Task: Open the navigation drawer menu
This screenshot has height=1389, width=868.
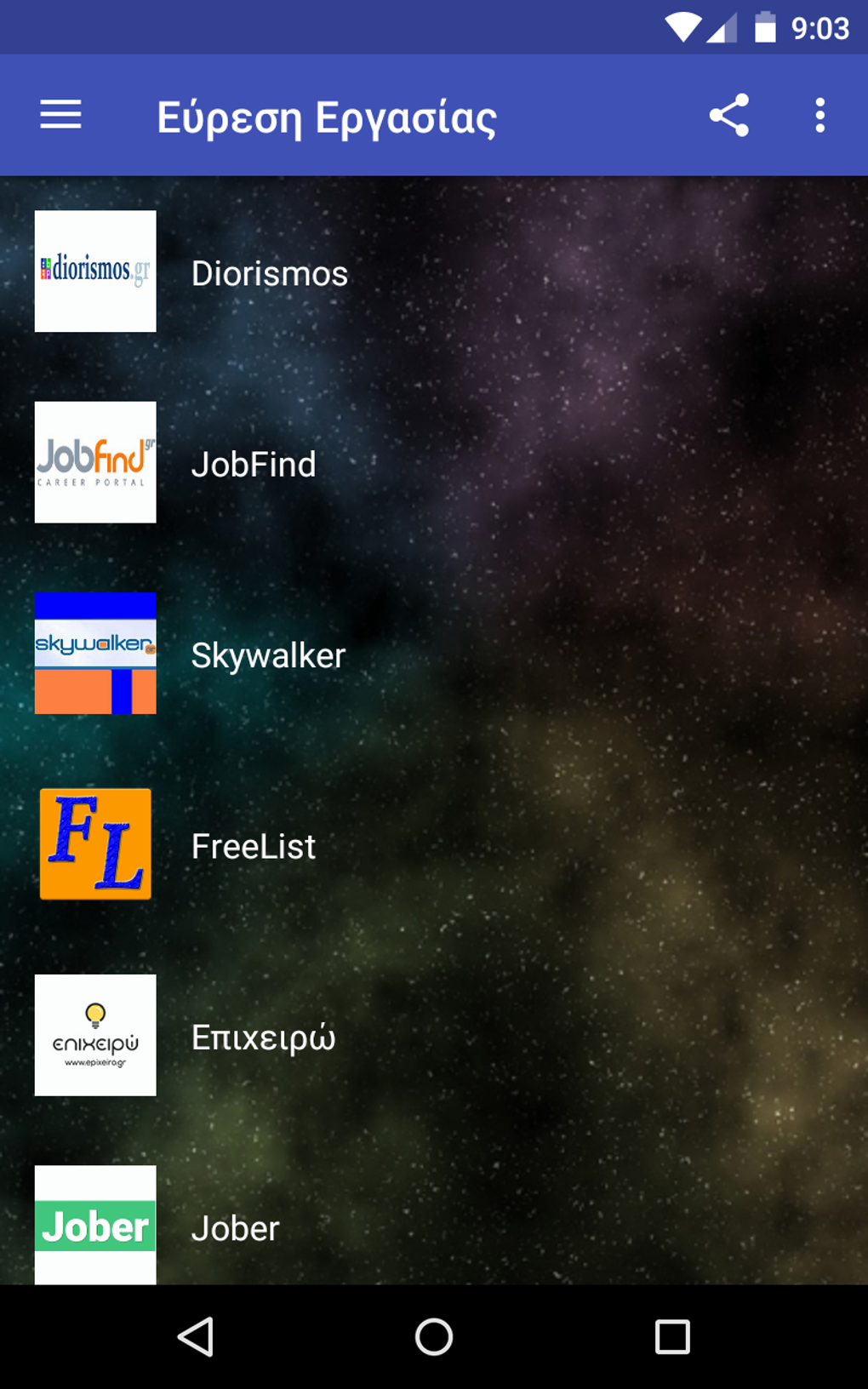Action: [60, 115]
